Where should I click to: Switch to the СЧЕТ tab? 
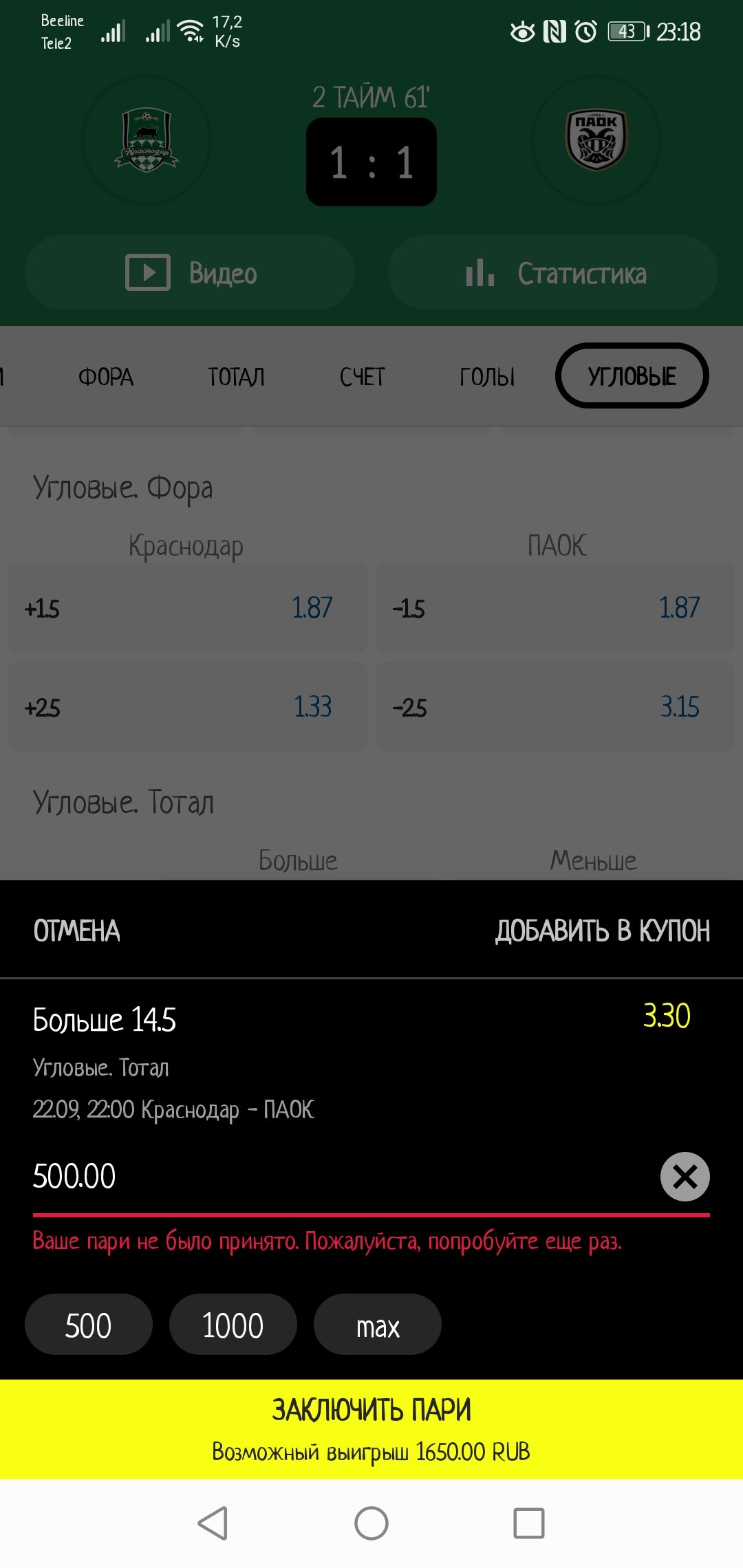click(x=362, y=376)
